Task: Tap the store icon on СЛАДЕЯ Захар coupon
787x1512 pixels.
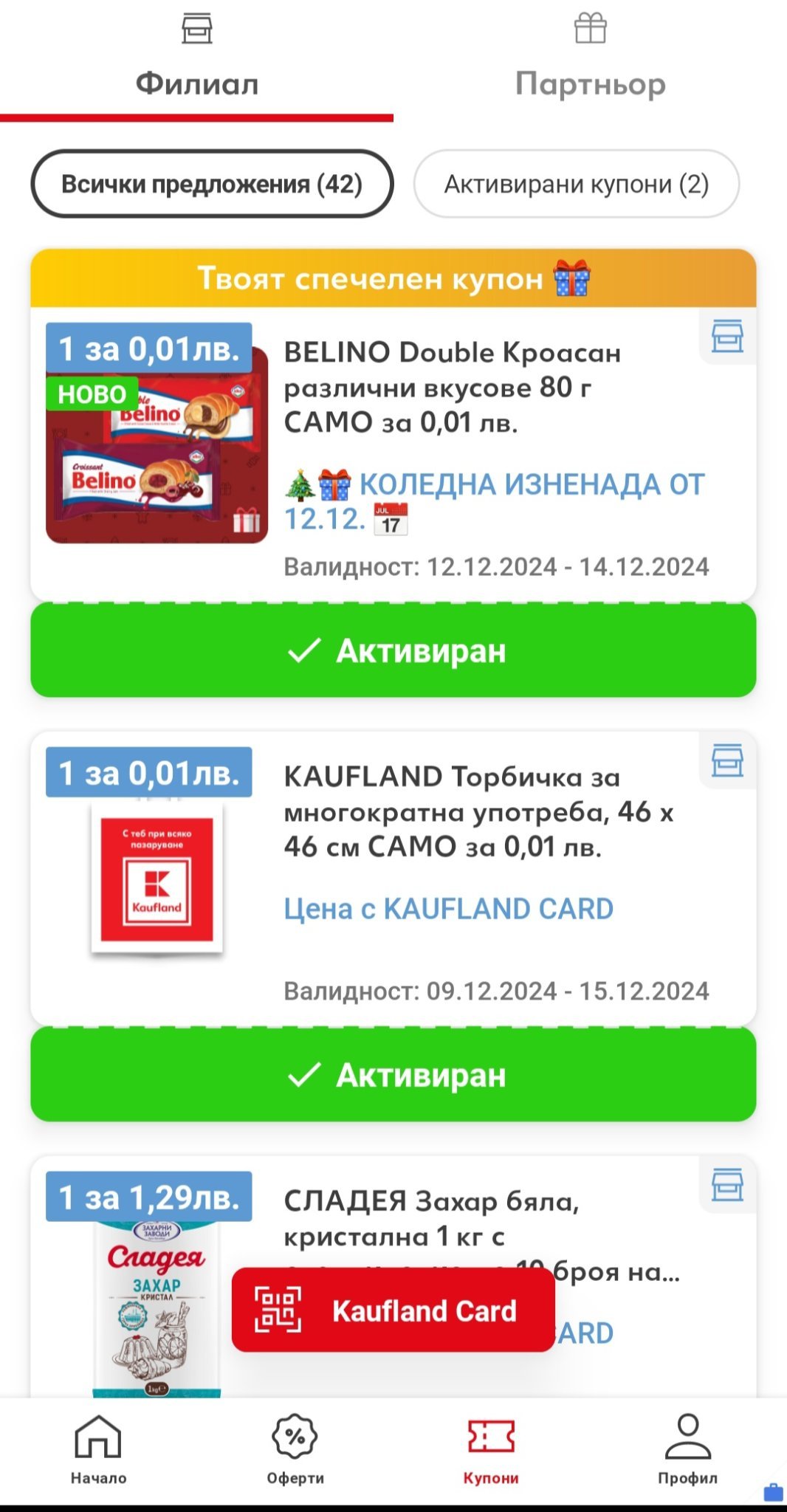Action: (727, 1185)
